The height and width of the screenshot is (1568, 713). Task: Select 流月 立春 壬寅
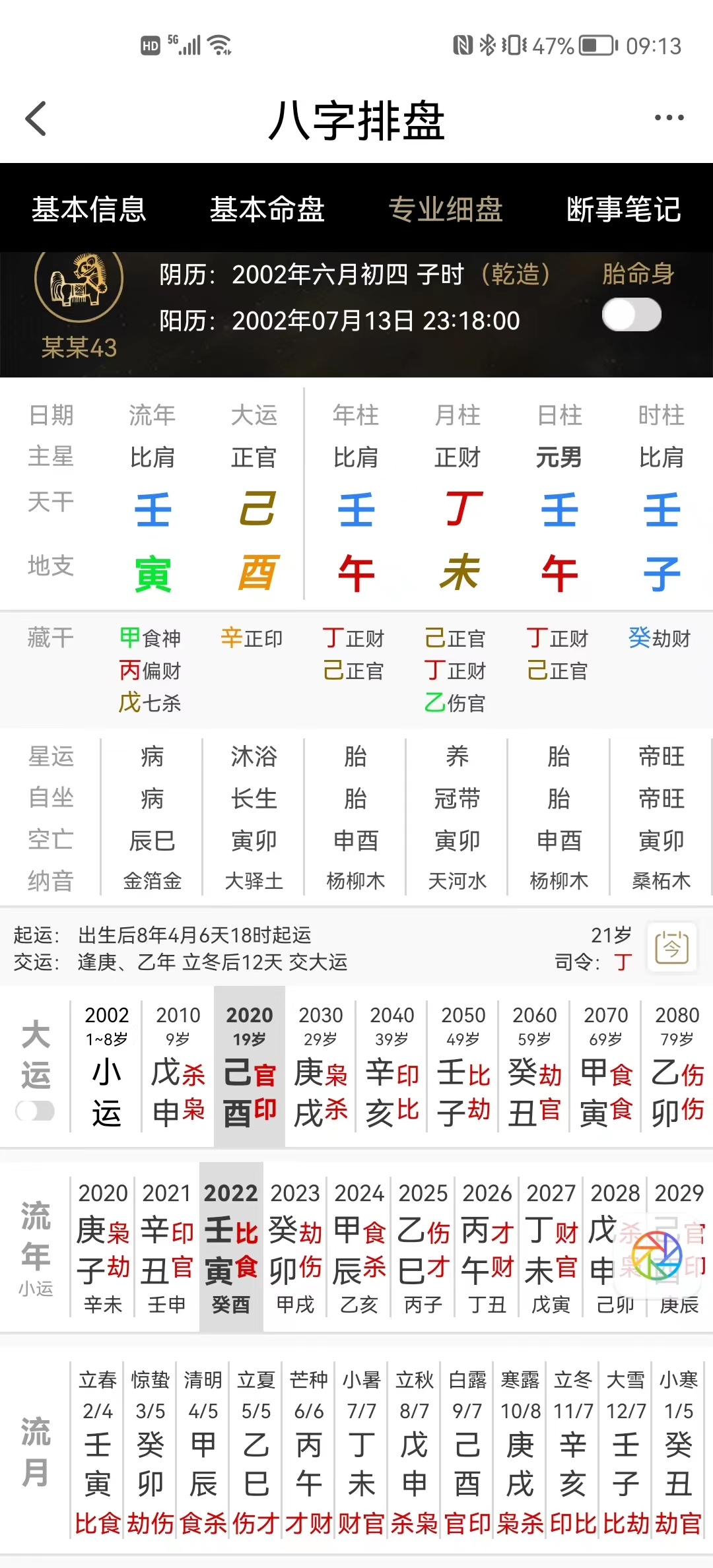pos(98,1452)
